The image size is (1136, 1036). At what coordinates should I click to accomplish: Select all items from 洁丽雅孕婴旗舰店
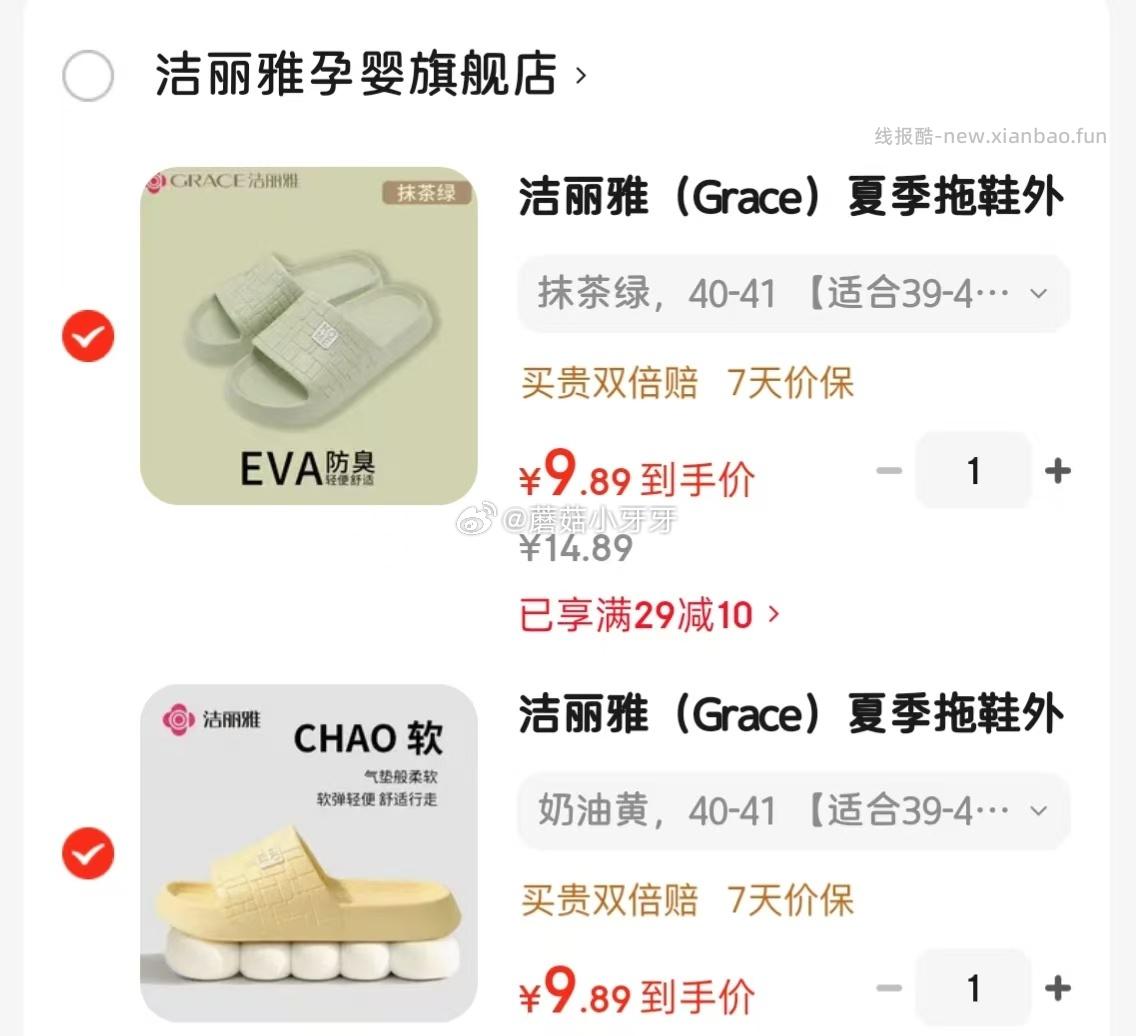pyautogui.click(x=88, y=76)
